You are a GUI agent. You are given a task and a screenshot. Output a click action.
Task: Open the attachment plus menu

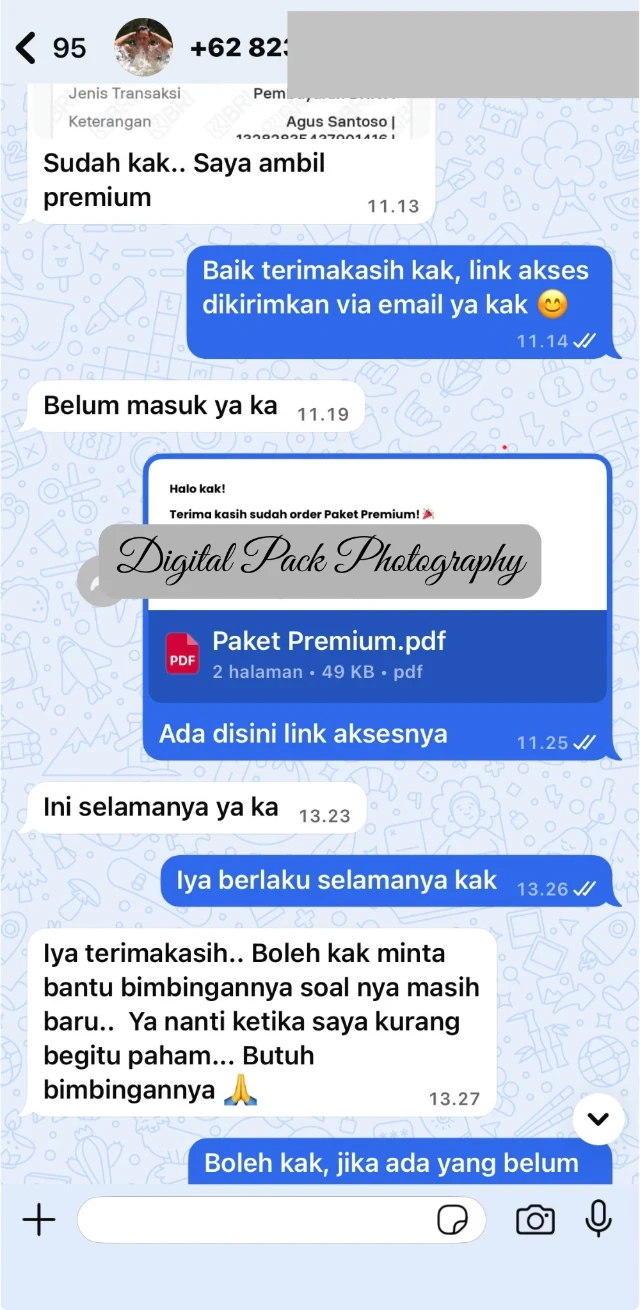[x=39, y=1219]
